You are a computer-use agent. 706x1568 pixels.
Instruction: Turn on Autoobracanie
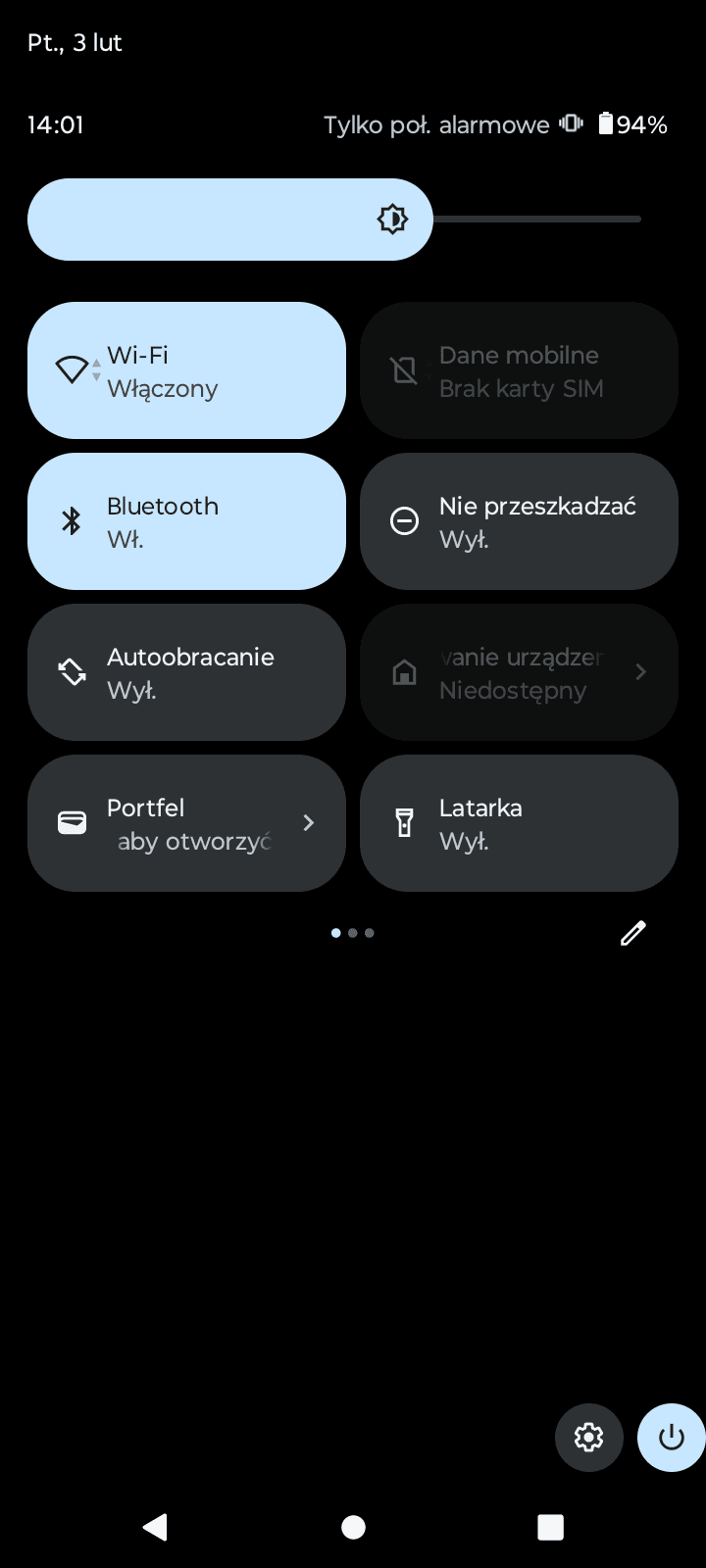(186, 672)
